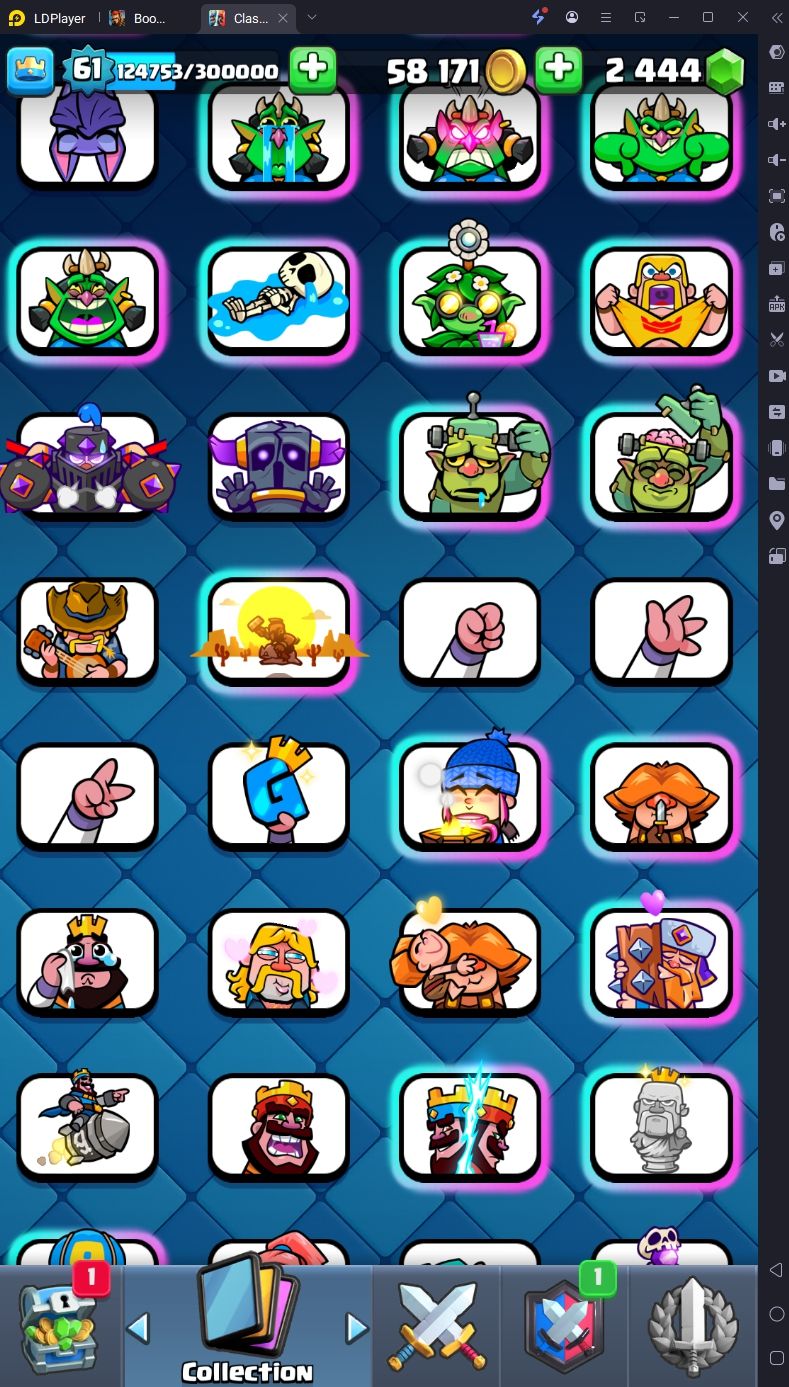Select the goblin lifting dumbbells emote
Image resolution: width=789 pixels, height=1387 pixels.
tap(470, 463)
